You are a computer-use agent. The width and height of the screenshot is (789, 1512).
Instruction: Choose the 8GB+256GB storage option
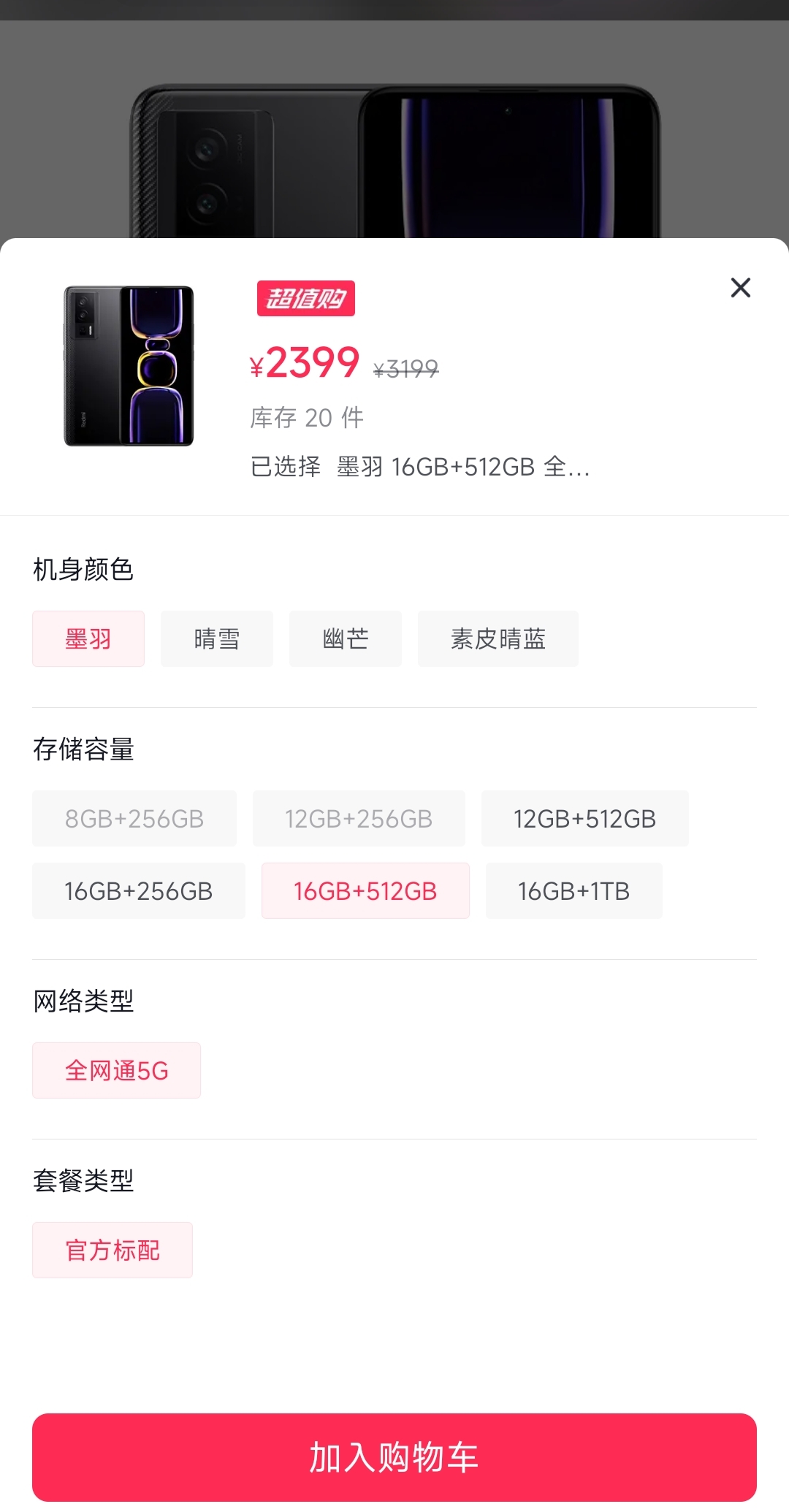[134, 818]
